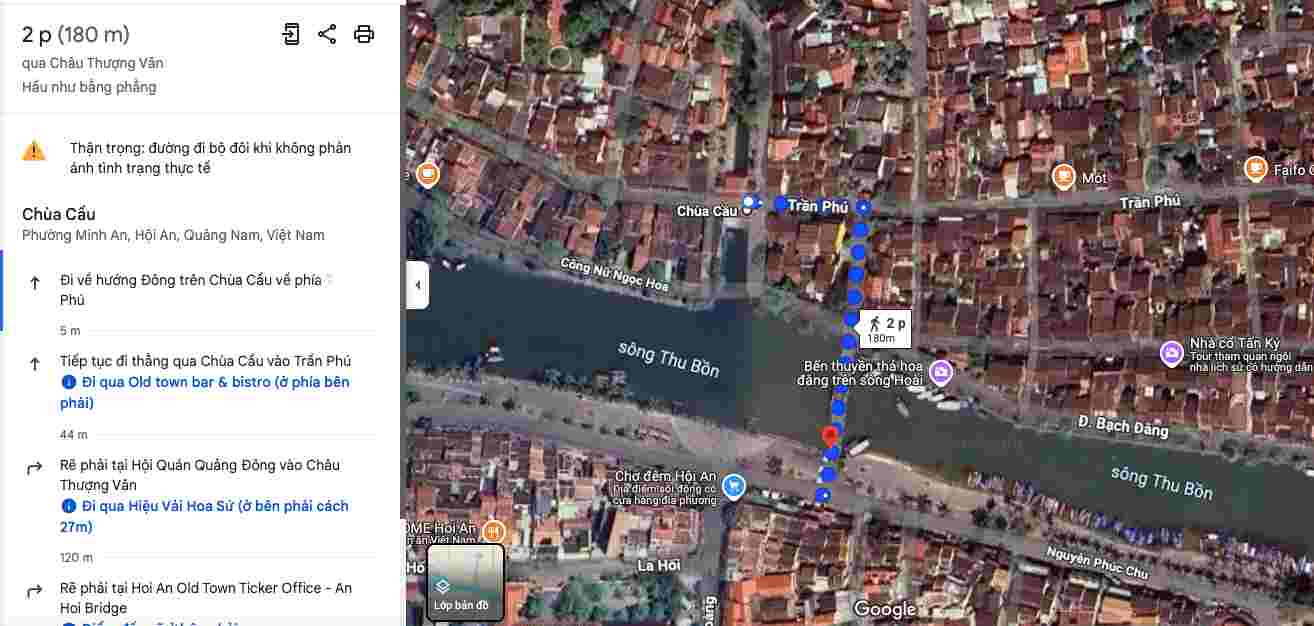Select the right turn onto Châu Thượng Văn step
This screenshot has width=1314, height=626.
[200, 475]
